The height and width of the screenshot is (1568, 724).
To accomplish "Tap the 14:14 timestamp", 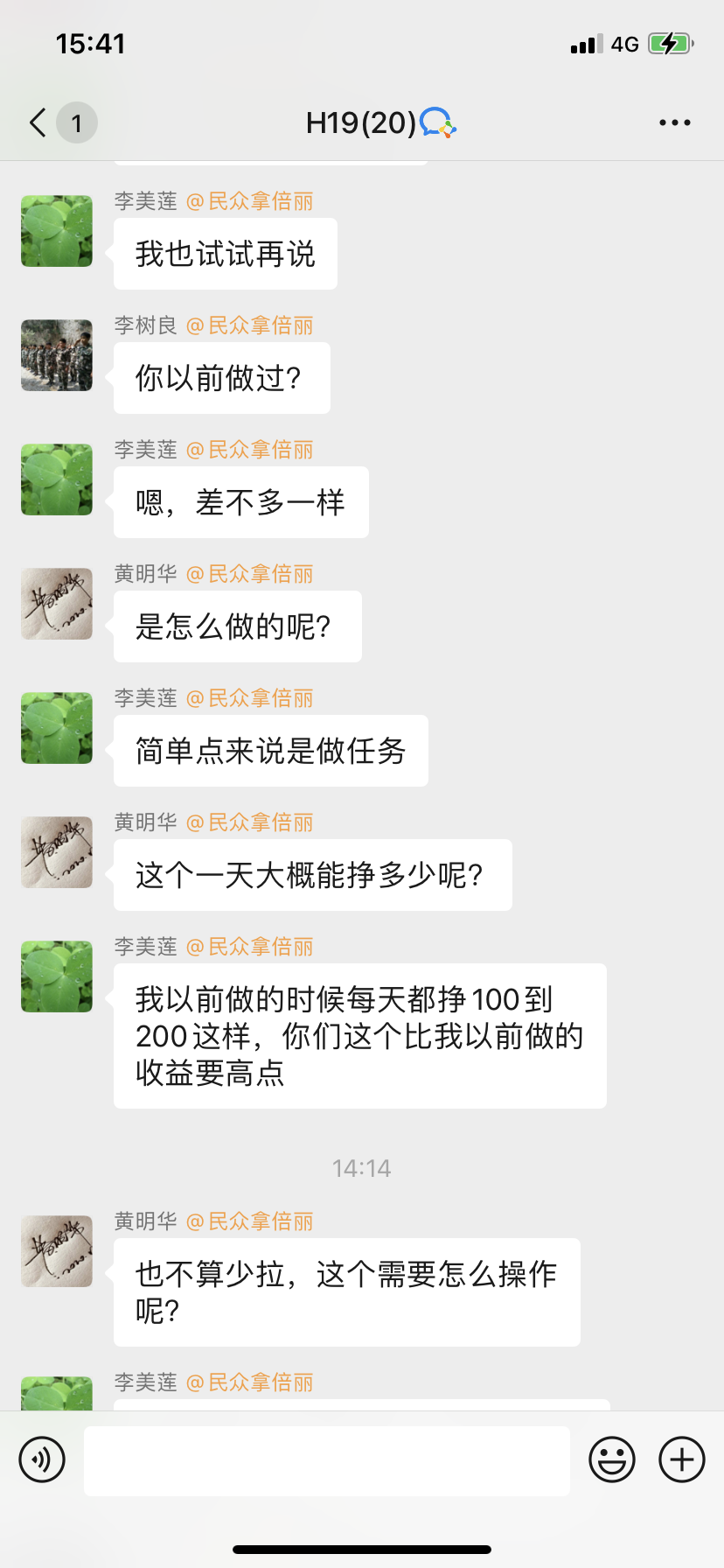I will pos(361,1167).
